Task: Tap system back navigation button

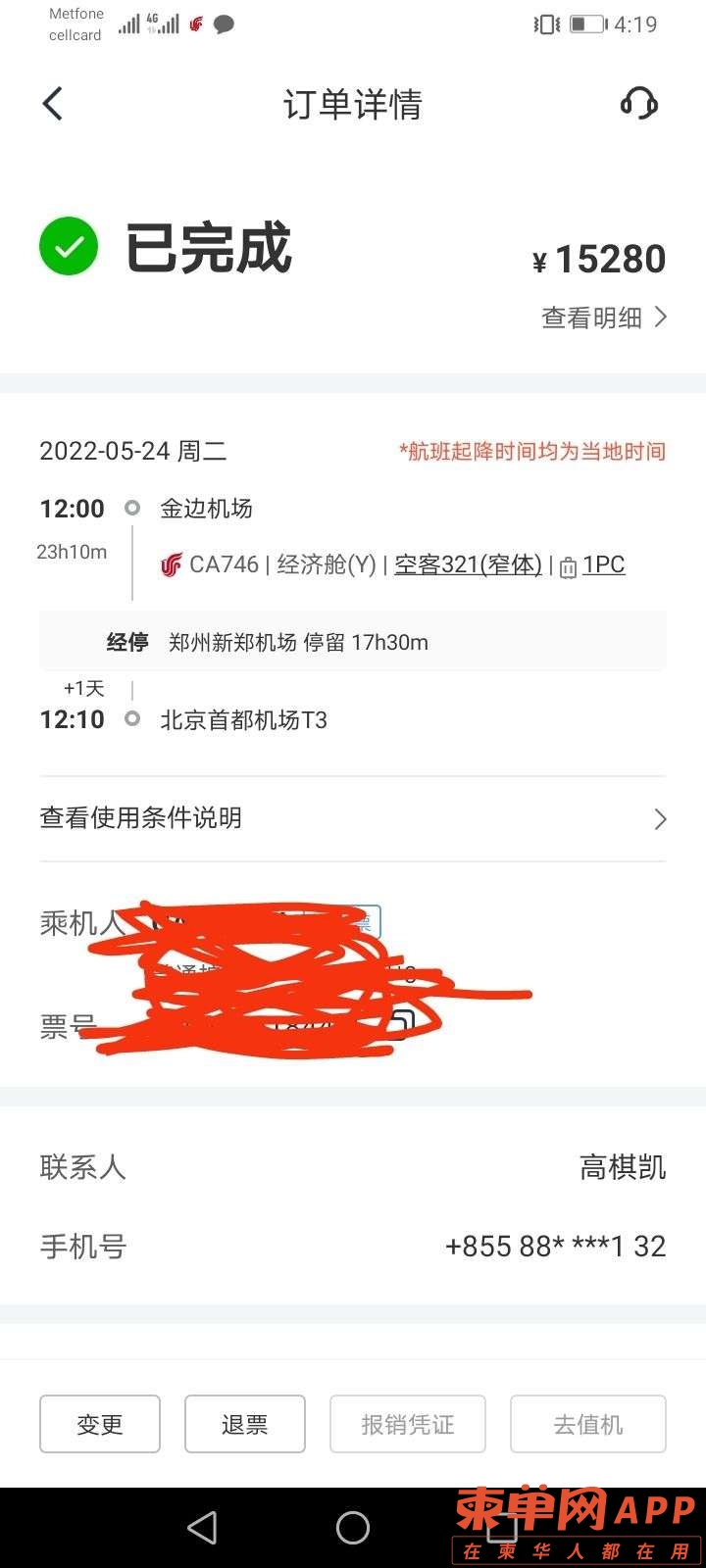Action: pyautogui.click(x=202, y=1527)
